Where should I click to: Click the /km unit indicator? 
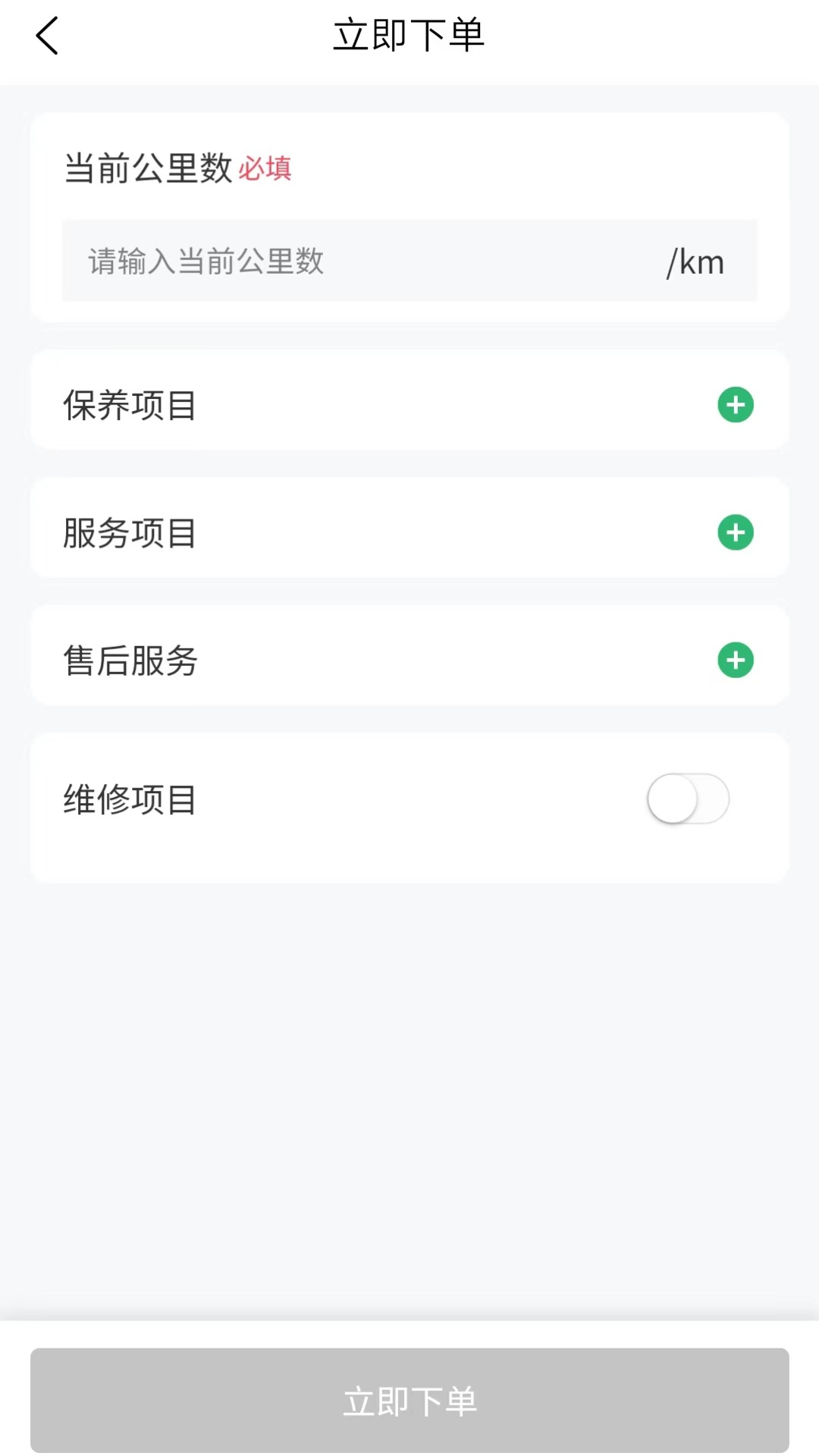click(x=693, y=262)
